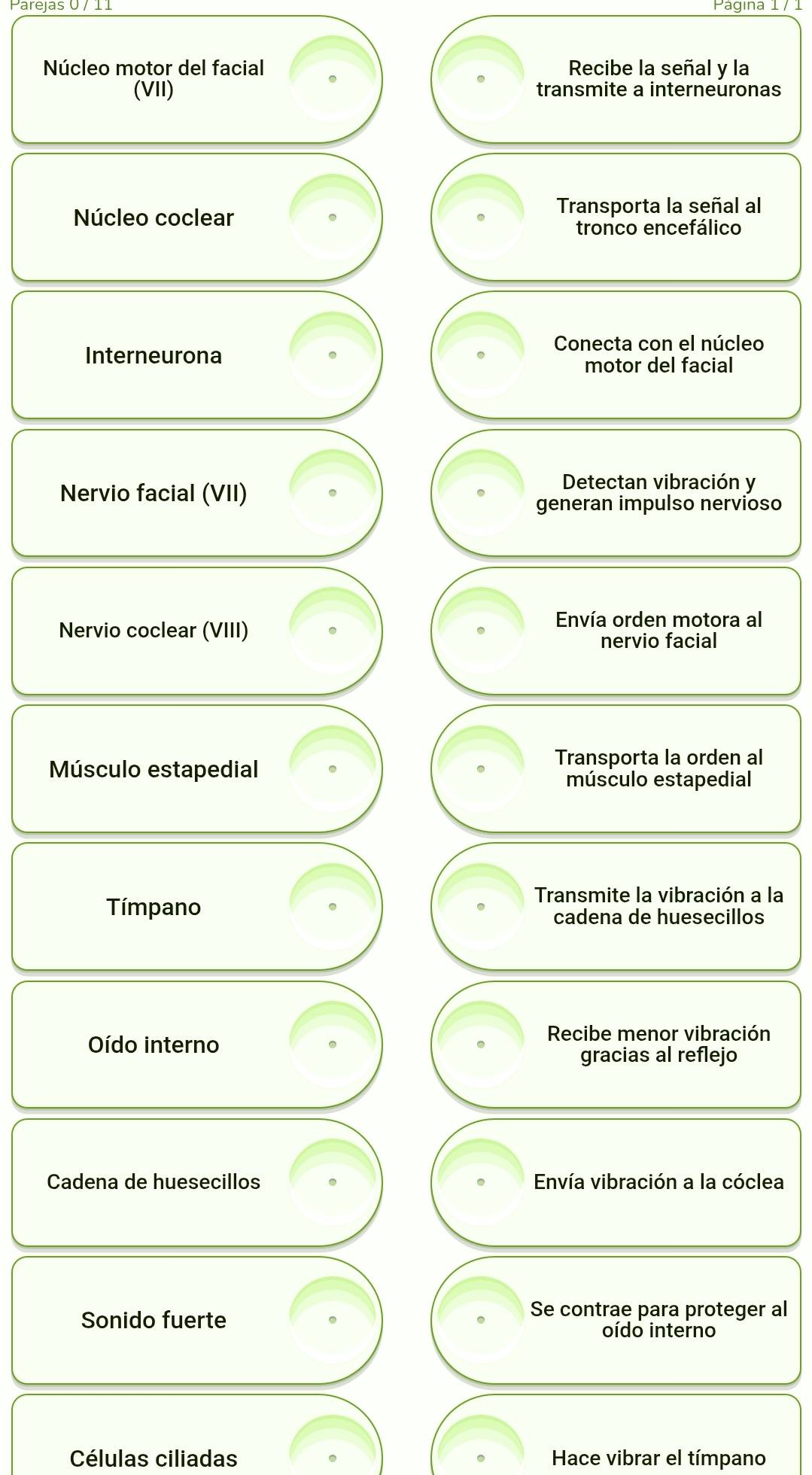Select the circle on 'Conecta con el núcleo motor del facial'
The width and height of the screenshot is (812, 1475).
(x=482, y=355)
